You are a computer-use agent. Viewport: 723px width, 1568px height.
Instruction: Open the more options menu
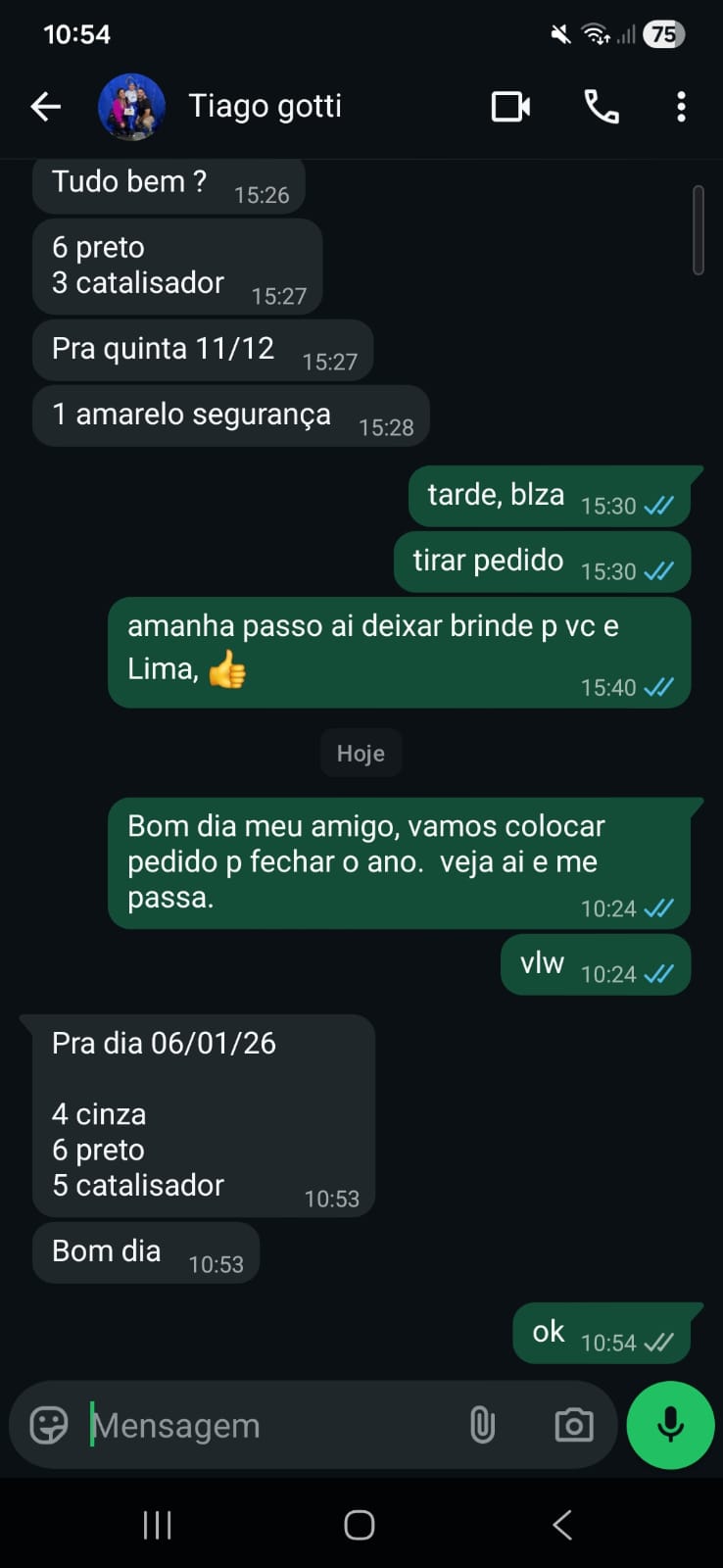681,106
